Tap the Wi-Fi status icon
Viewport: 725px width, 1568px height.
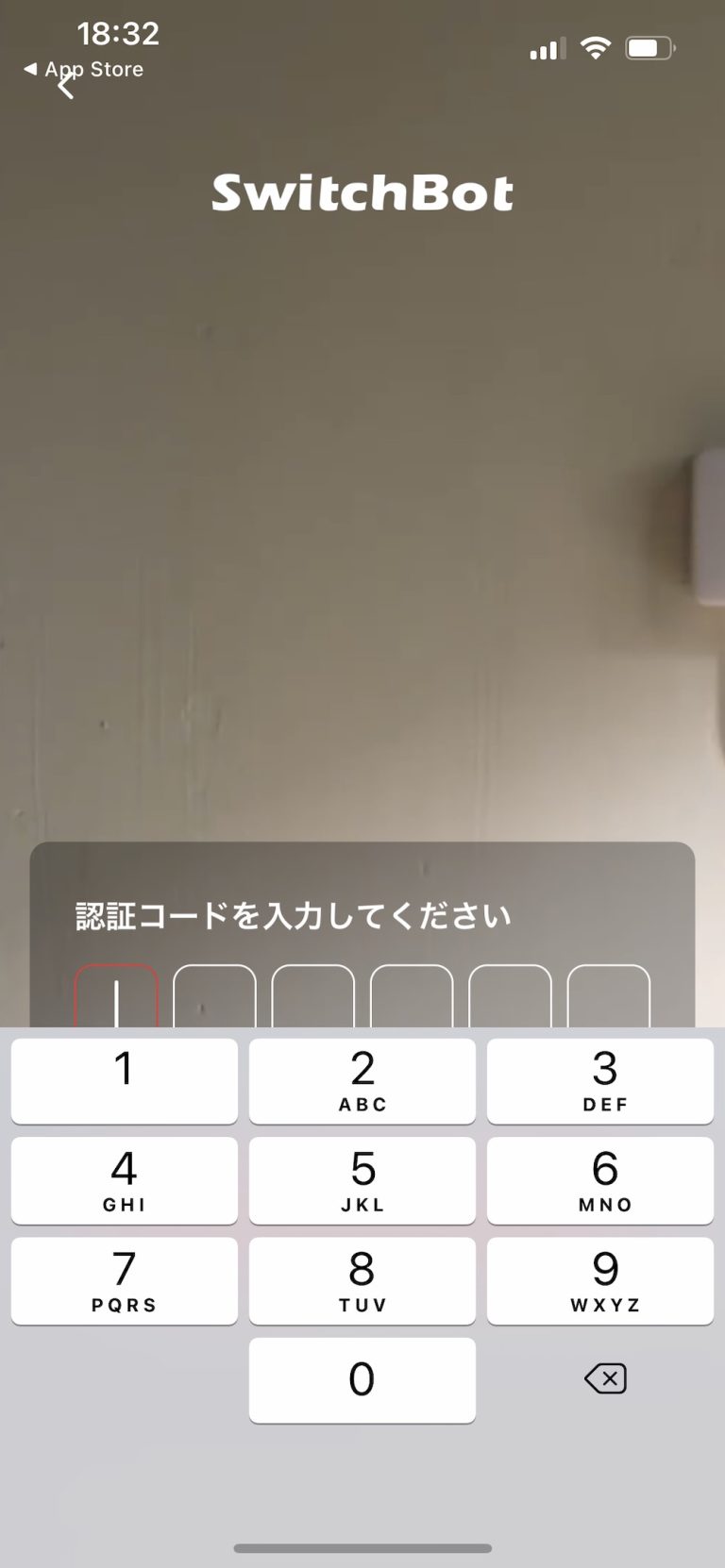click(x=597, y=46)
